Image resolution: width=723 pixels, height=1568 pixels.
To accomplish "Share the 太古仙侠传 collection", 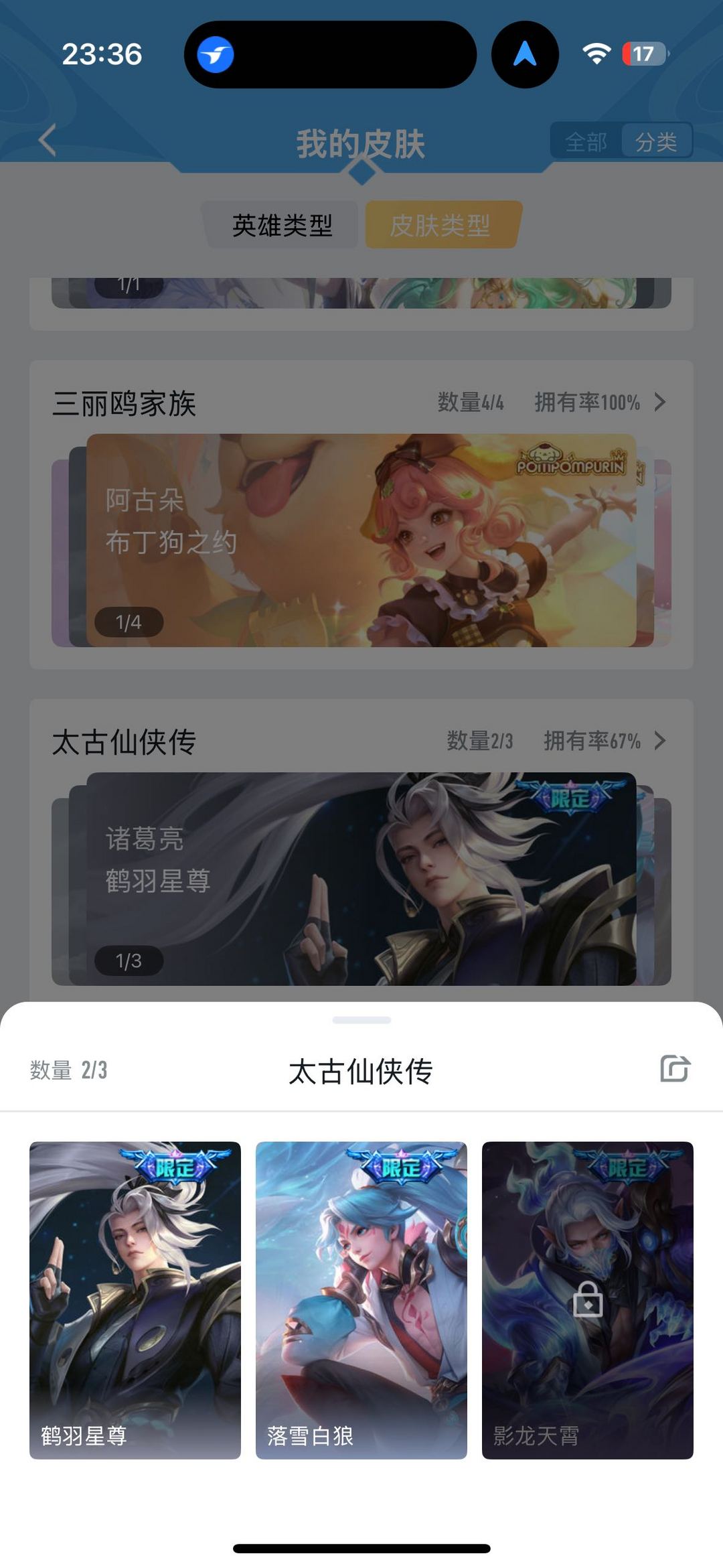I will [675, 1068].
